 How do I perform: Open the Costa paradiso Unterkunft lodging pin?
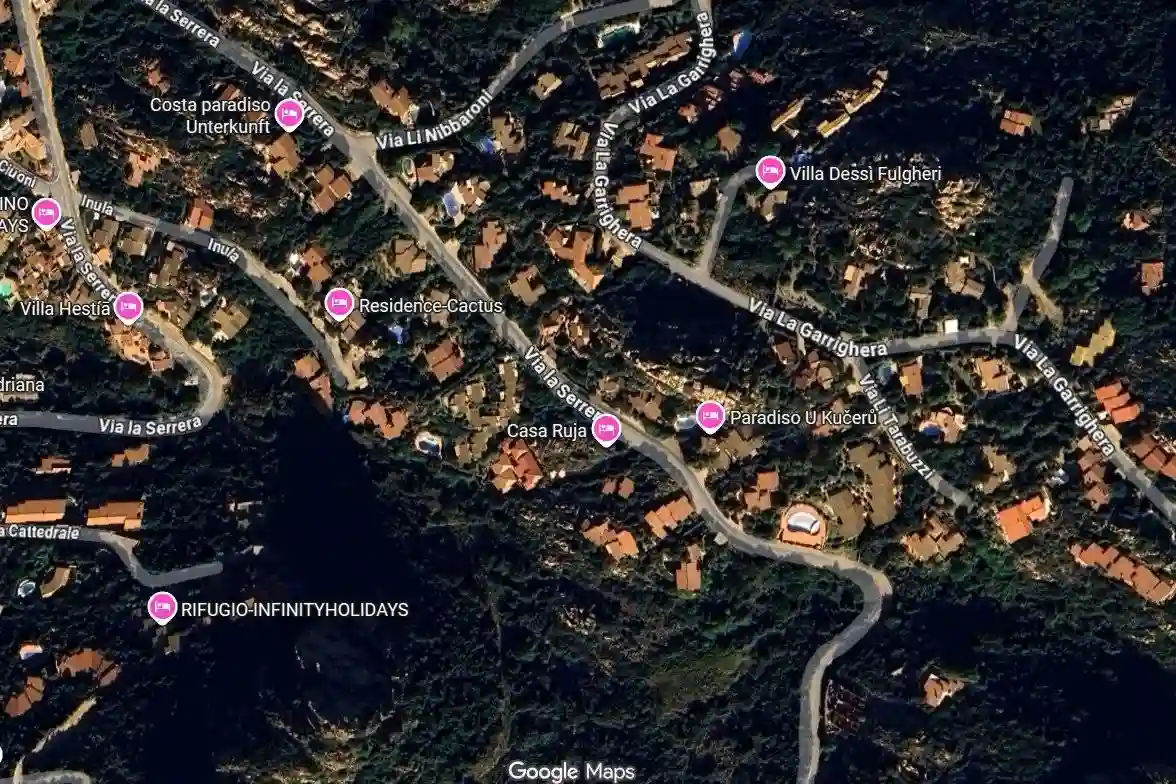point(288,115)
